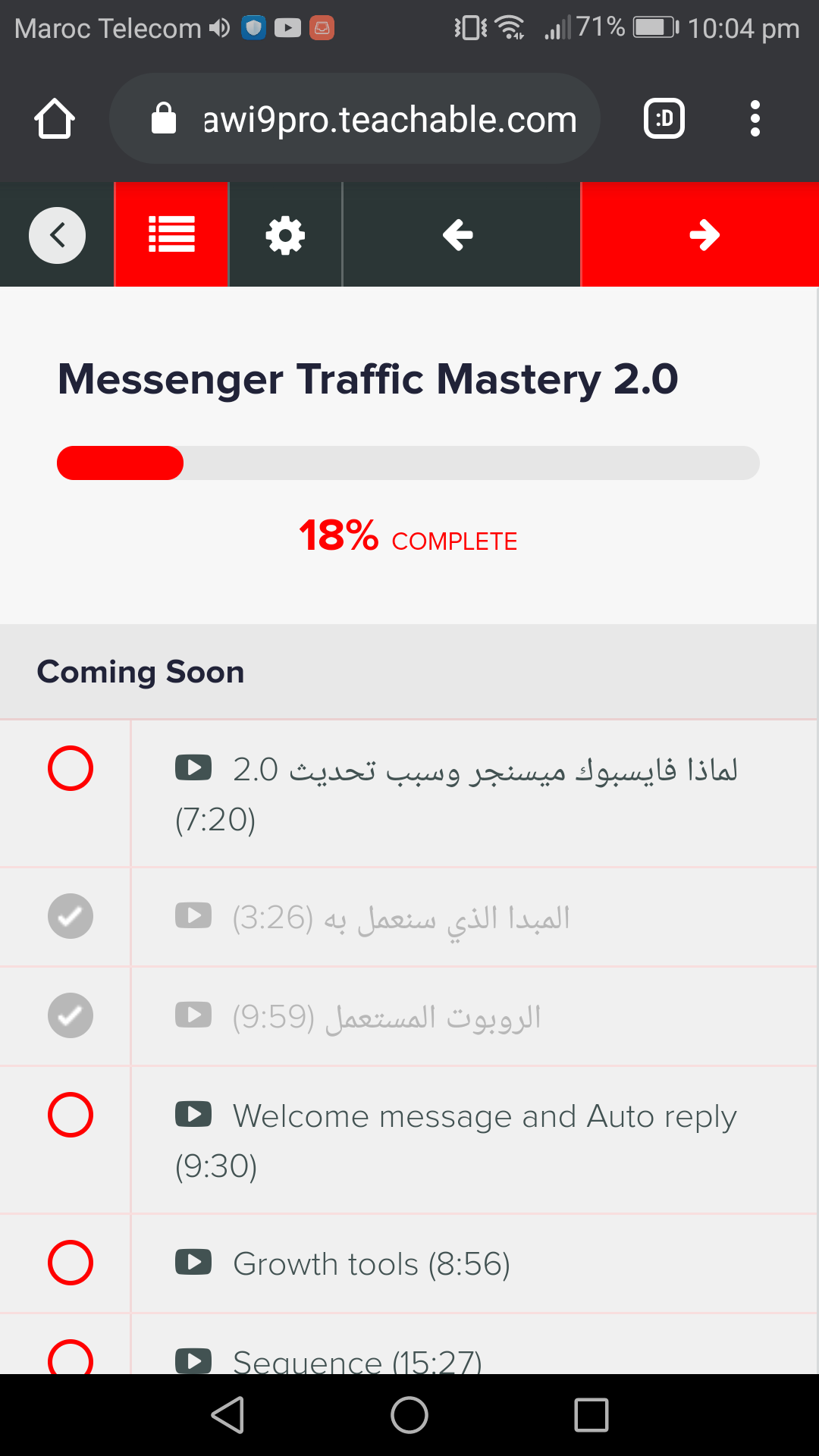Tap the round back chevron button
Screen dimensions: 819x1456
coord(57,235)
